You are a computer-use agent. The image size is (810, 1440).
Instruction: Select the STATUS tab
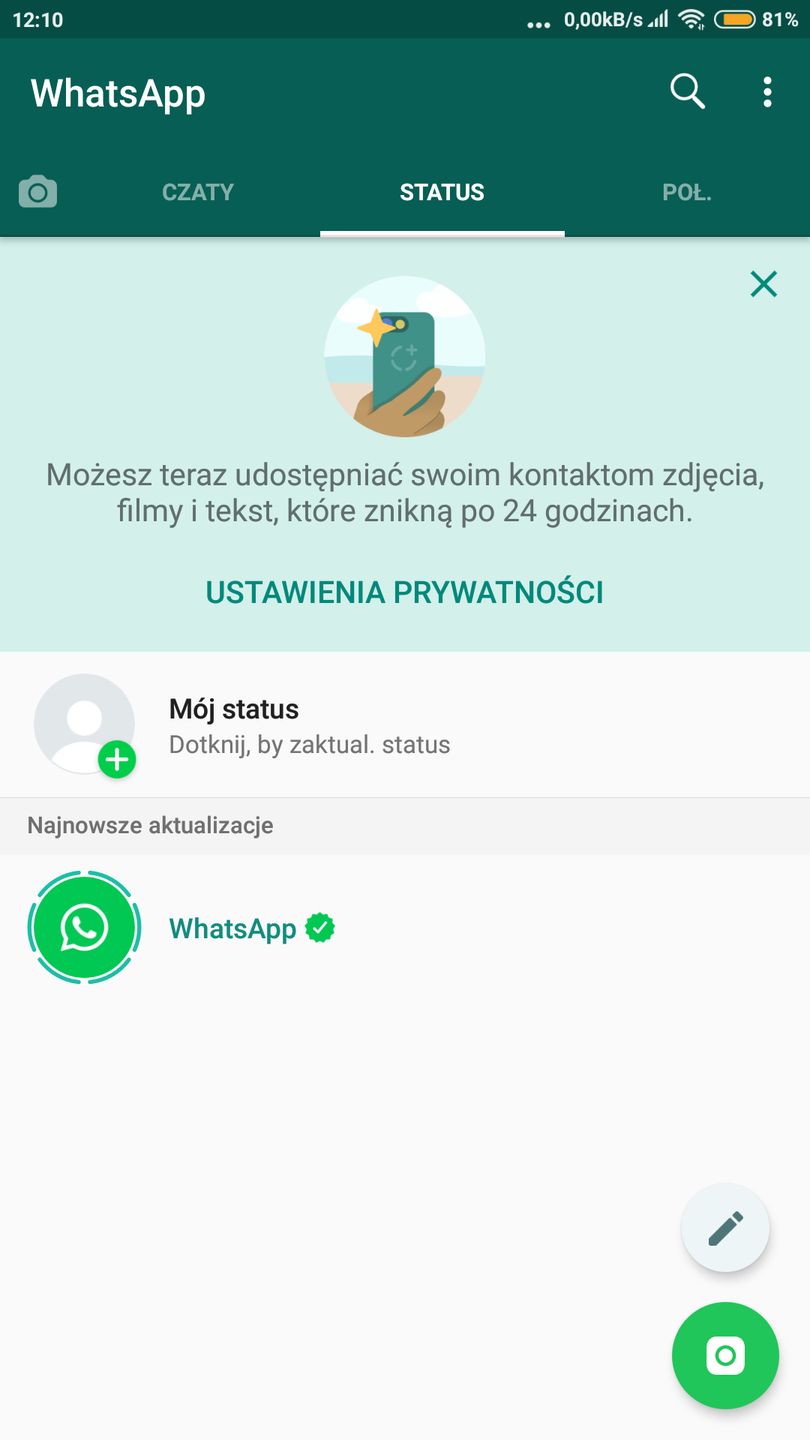[x=442, y=191]
